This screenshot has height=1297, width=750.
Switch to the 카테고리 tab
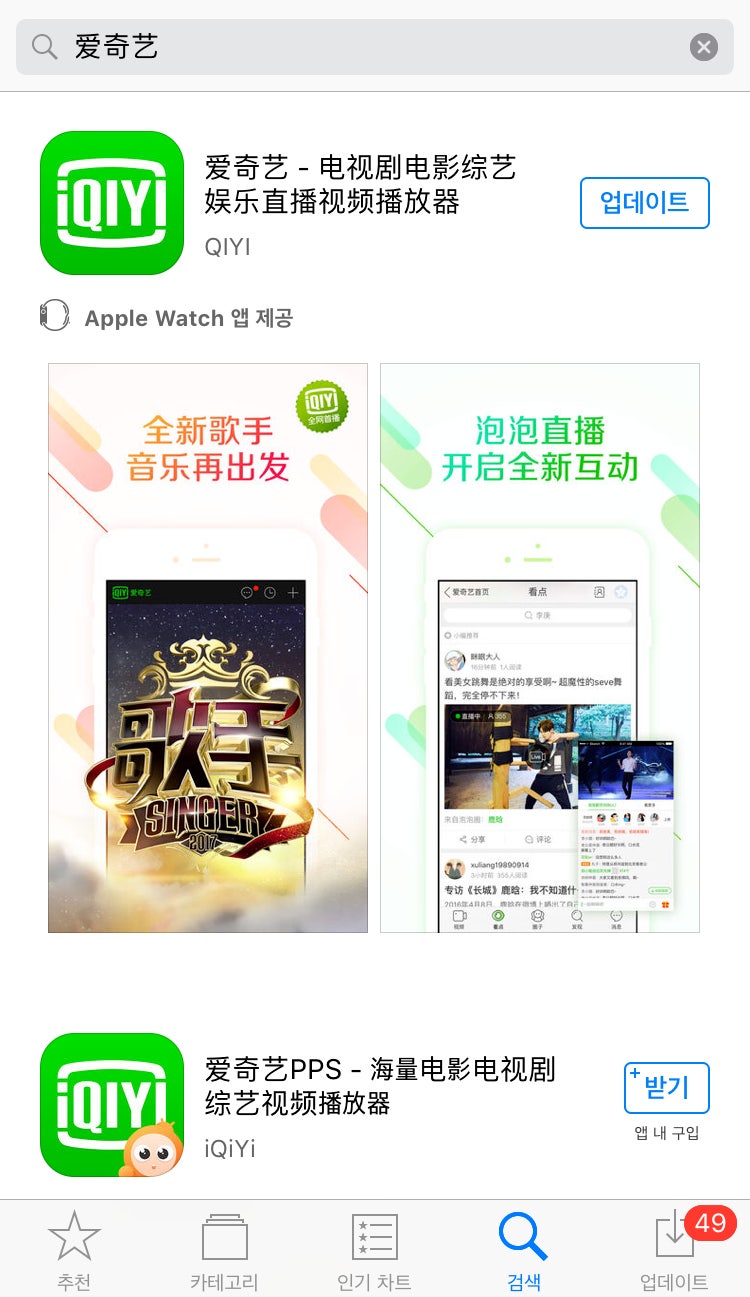pos(225,1251)
